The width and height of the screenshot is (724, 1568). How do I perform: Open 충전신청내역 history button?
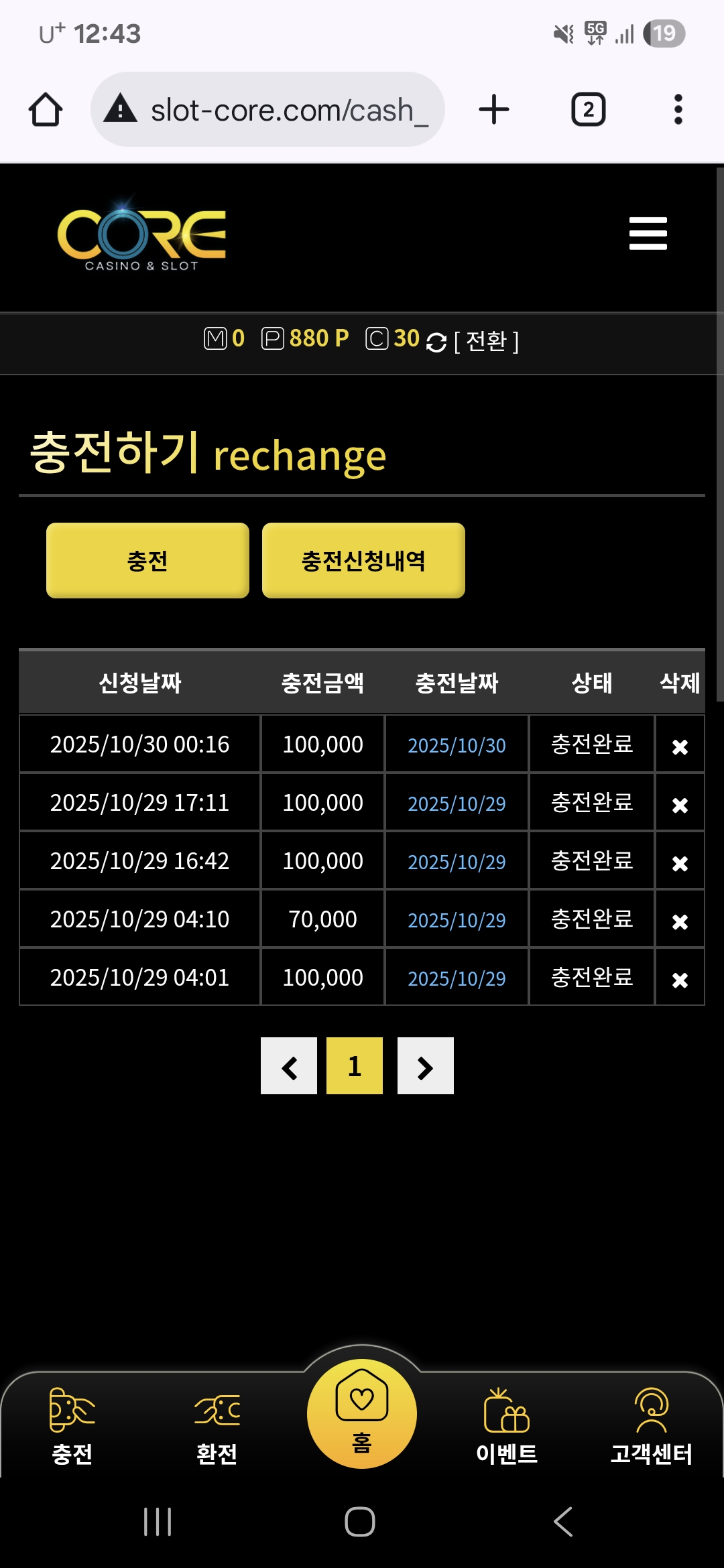pos(363,560)
